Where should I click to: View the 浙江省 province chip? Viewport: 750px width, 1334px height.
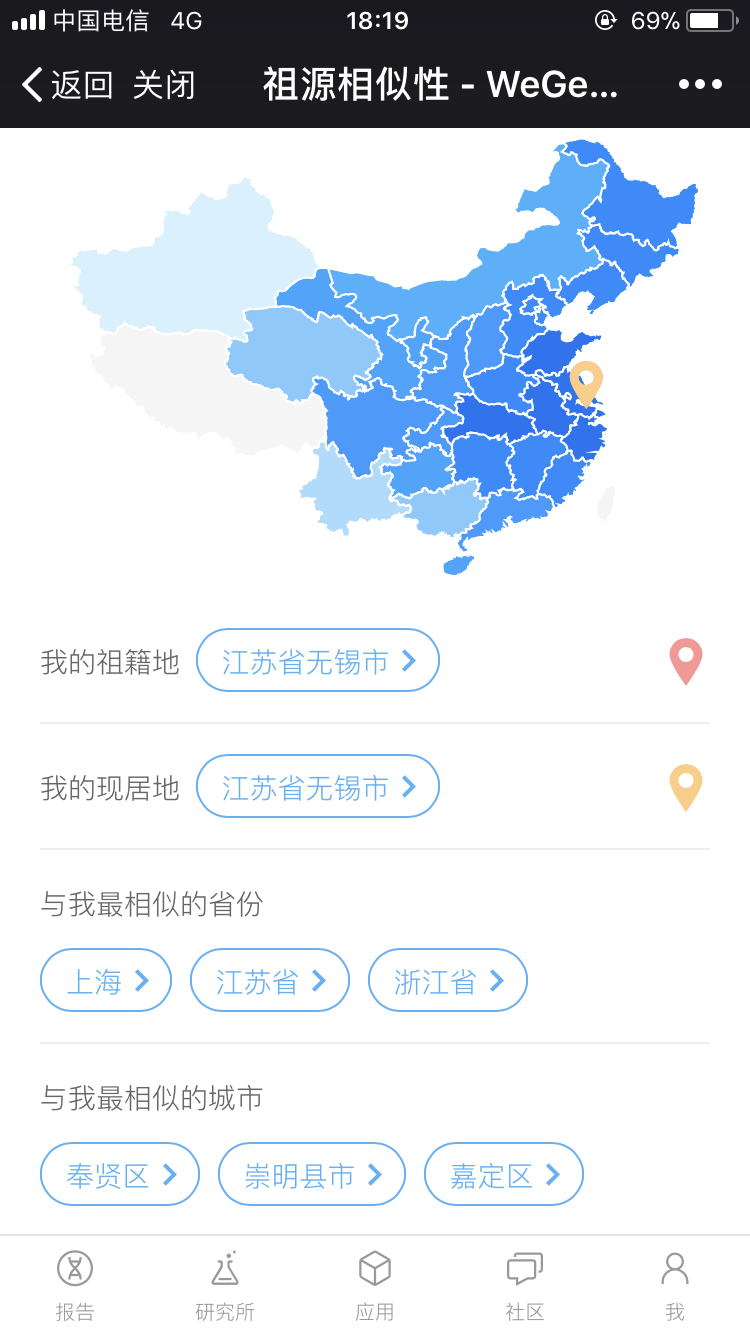[x=448, y=980]
